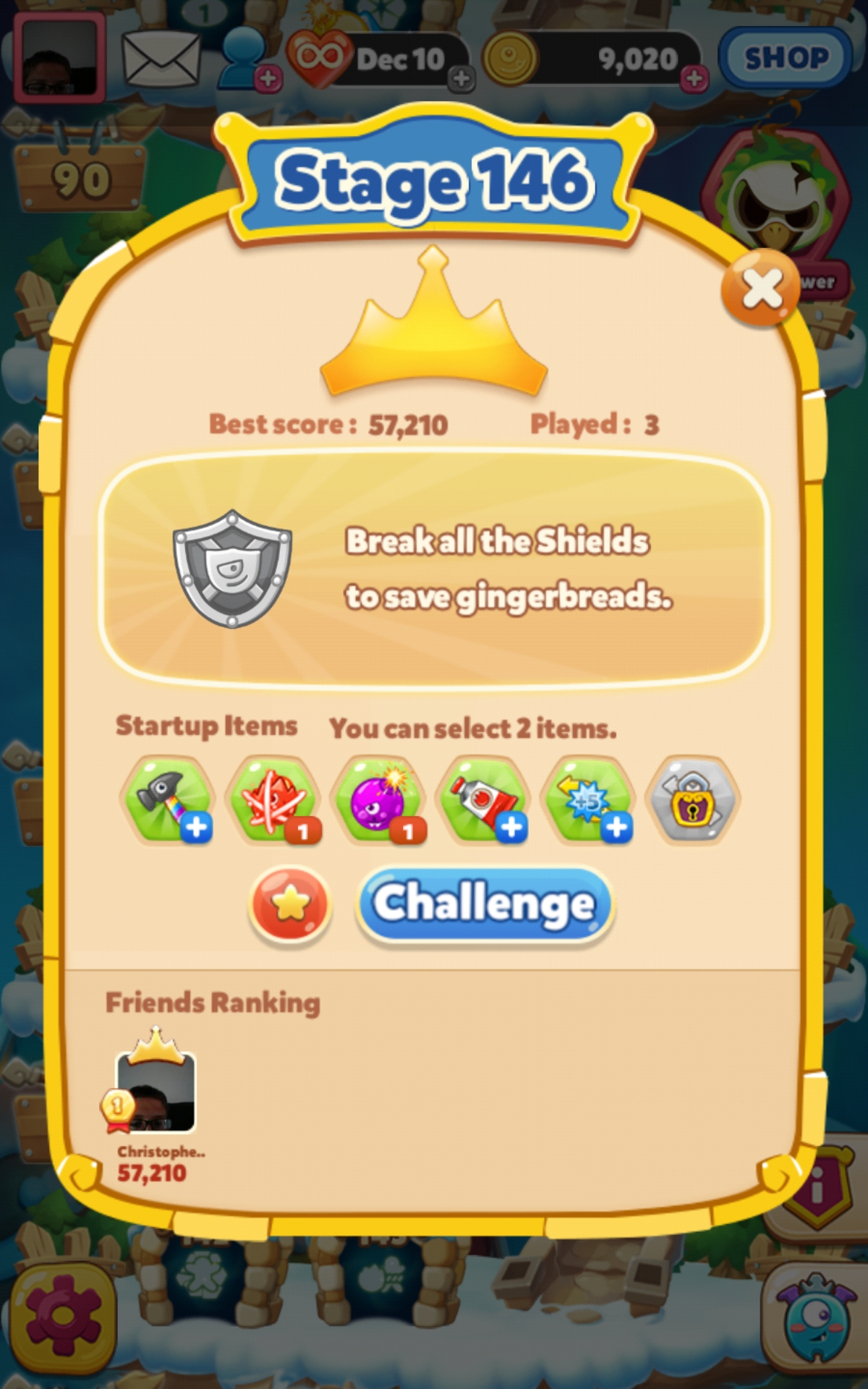
Task: Open Christophe's friend ranking entry
Action: (156, 1100)
